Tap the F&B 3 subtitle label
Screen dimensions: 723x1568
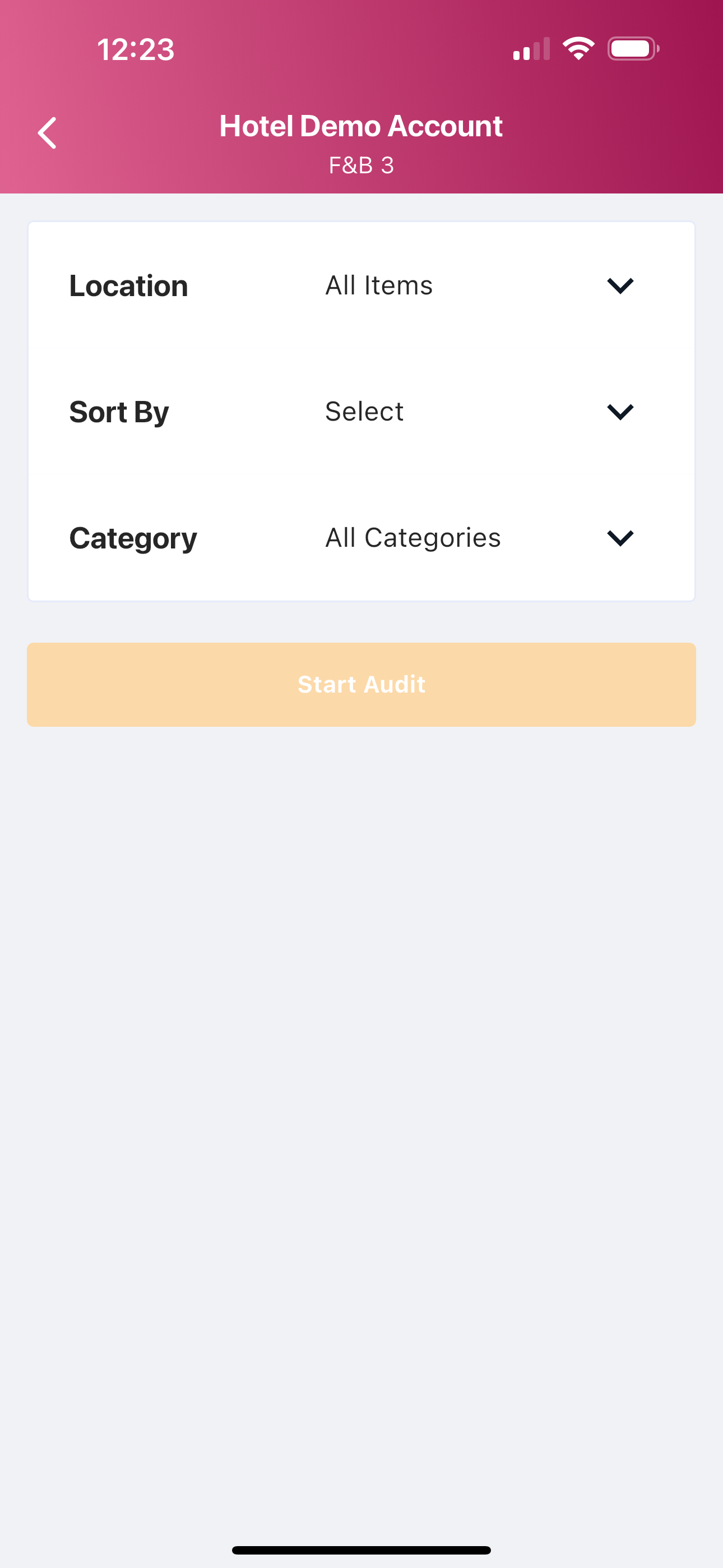click(x=361, y=165)
